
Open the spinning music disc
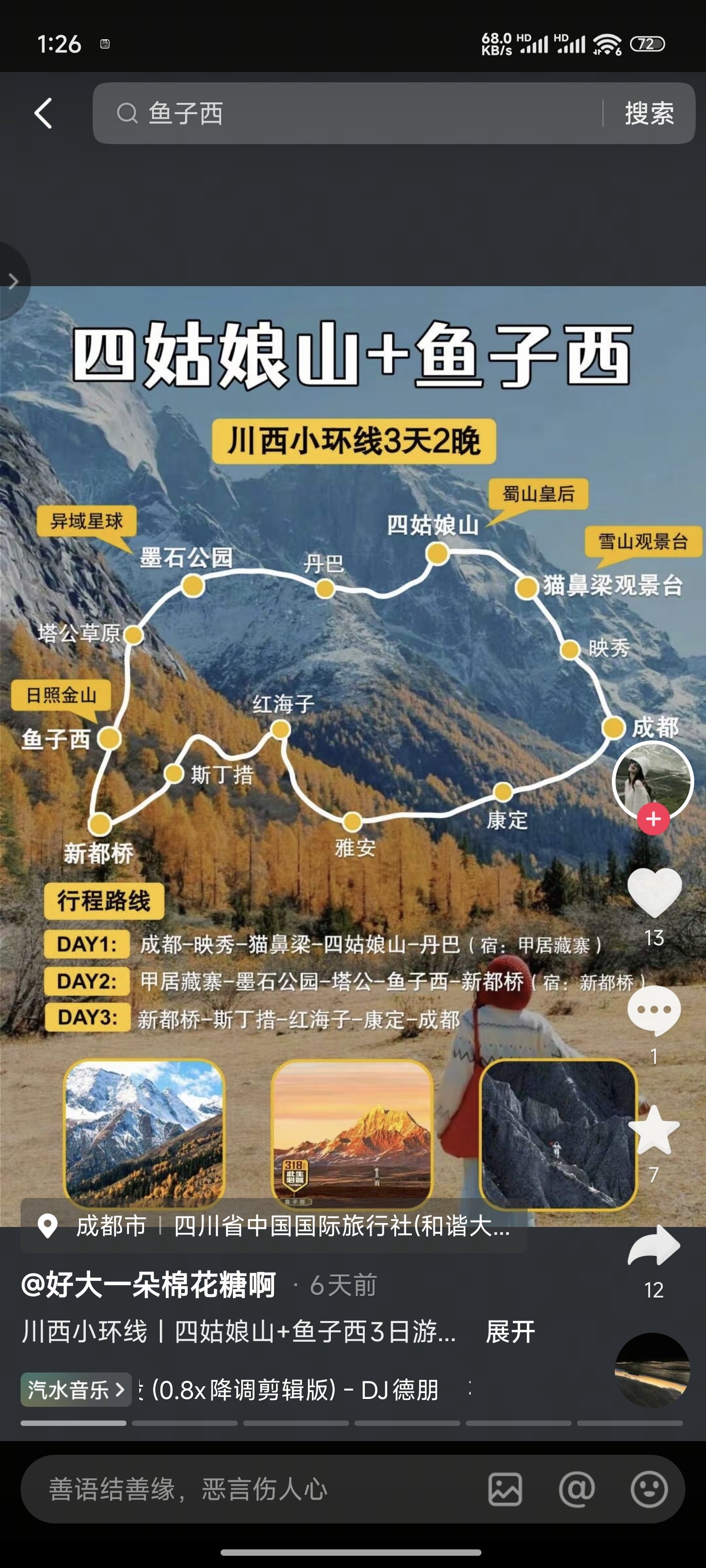pos(653,1370)
